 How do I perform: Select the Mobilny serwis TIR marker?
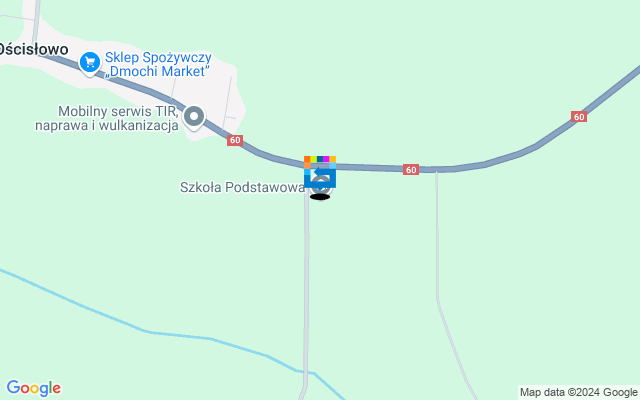(194, 118)
